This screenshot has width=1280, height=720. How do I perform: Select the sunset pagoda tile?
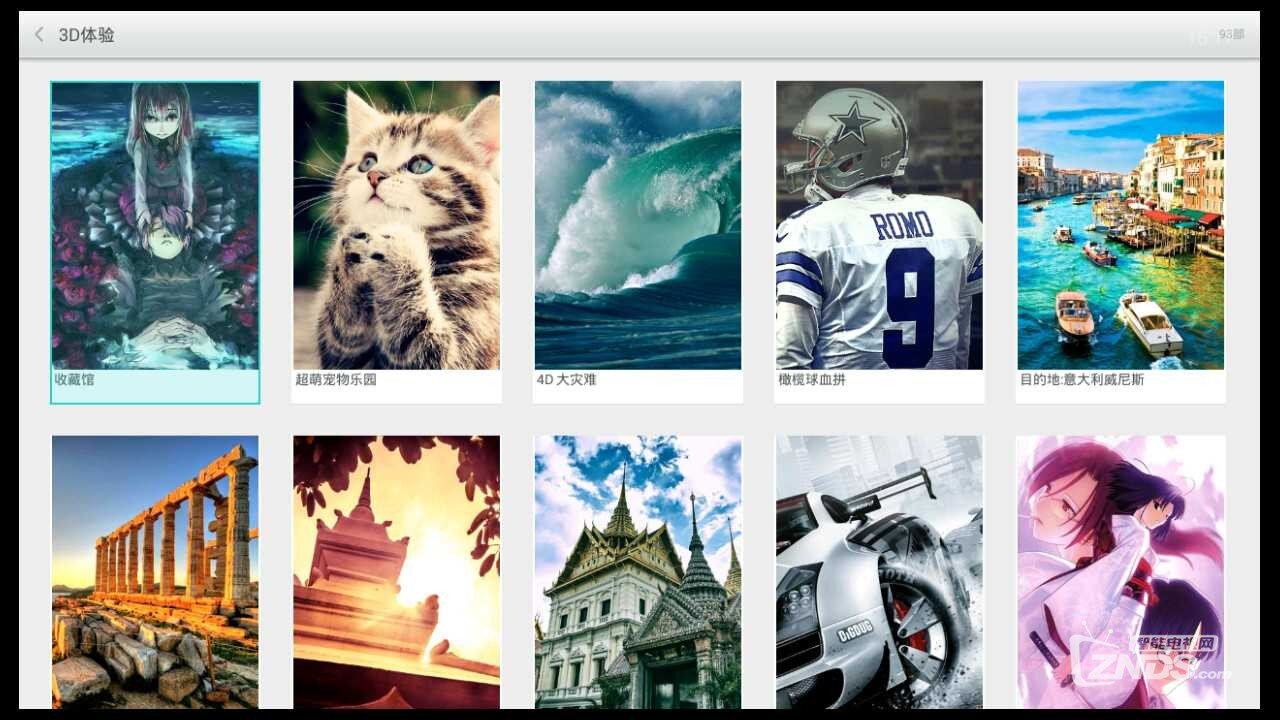(396, 572)
